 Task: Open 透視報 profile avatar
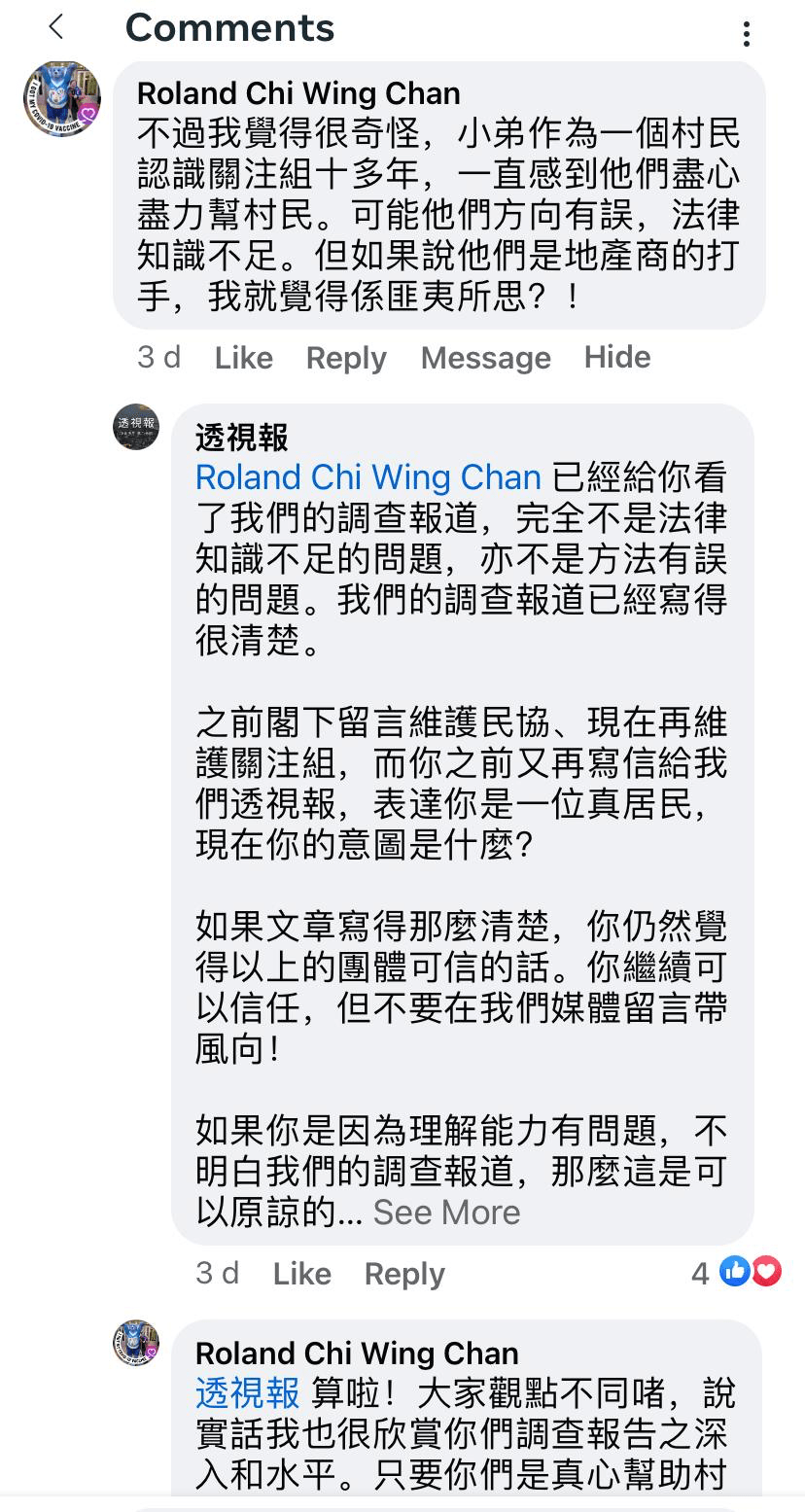coord(136,427)
